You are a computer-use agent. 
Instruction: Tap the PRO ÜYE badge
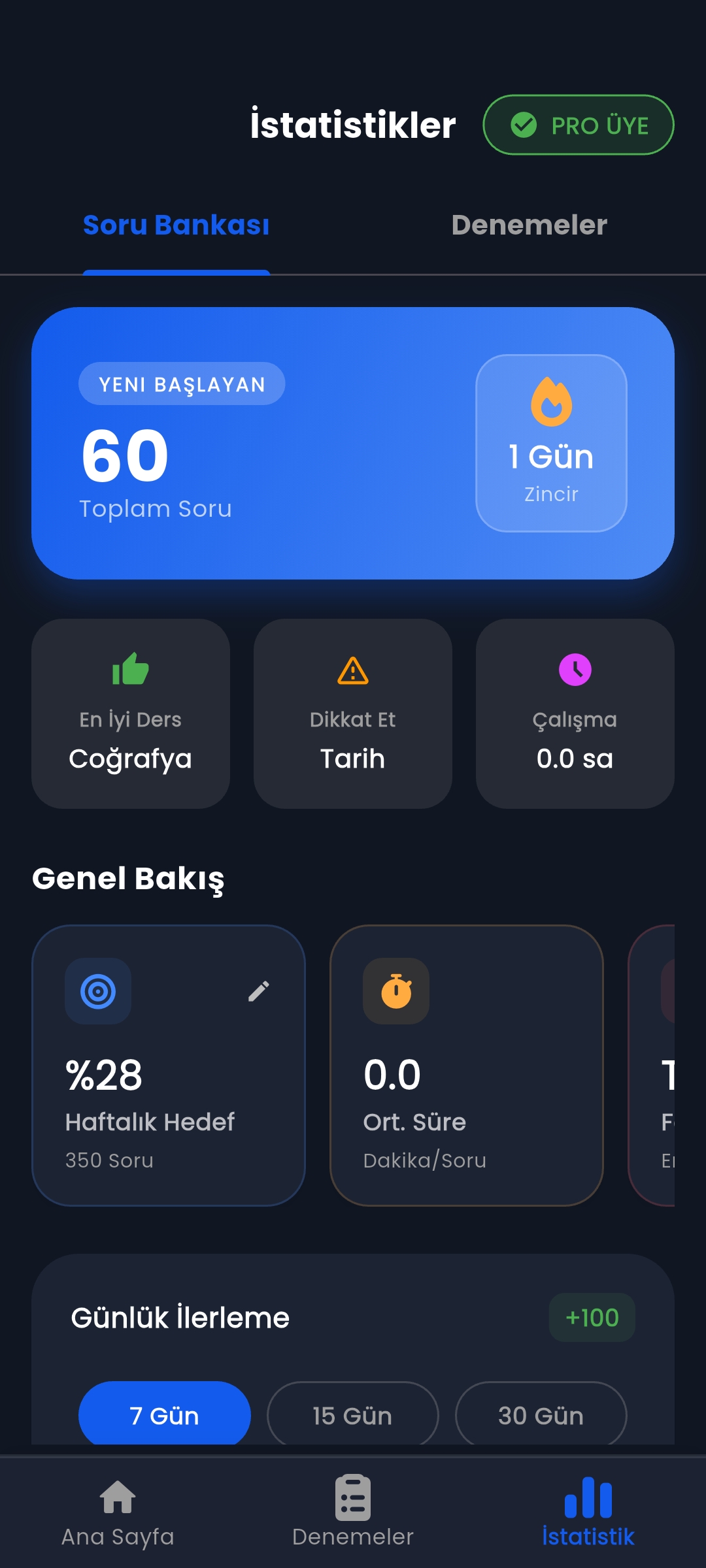579,125
